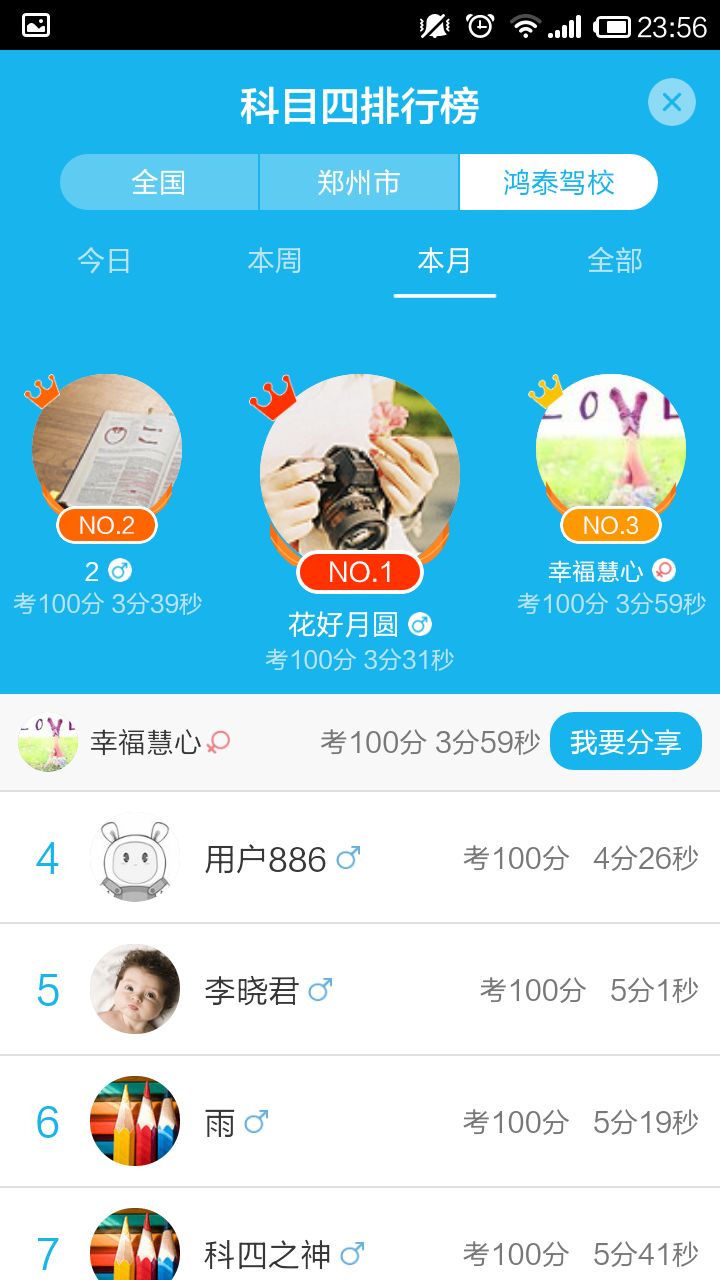The width and height of the screenshot is (720, 1280).
Task: Switch to the 全国 ranking scope
Action: pos(159,182)
